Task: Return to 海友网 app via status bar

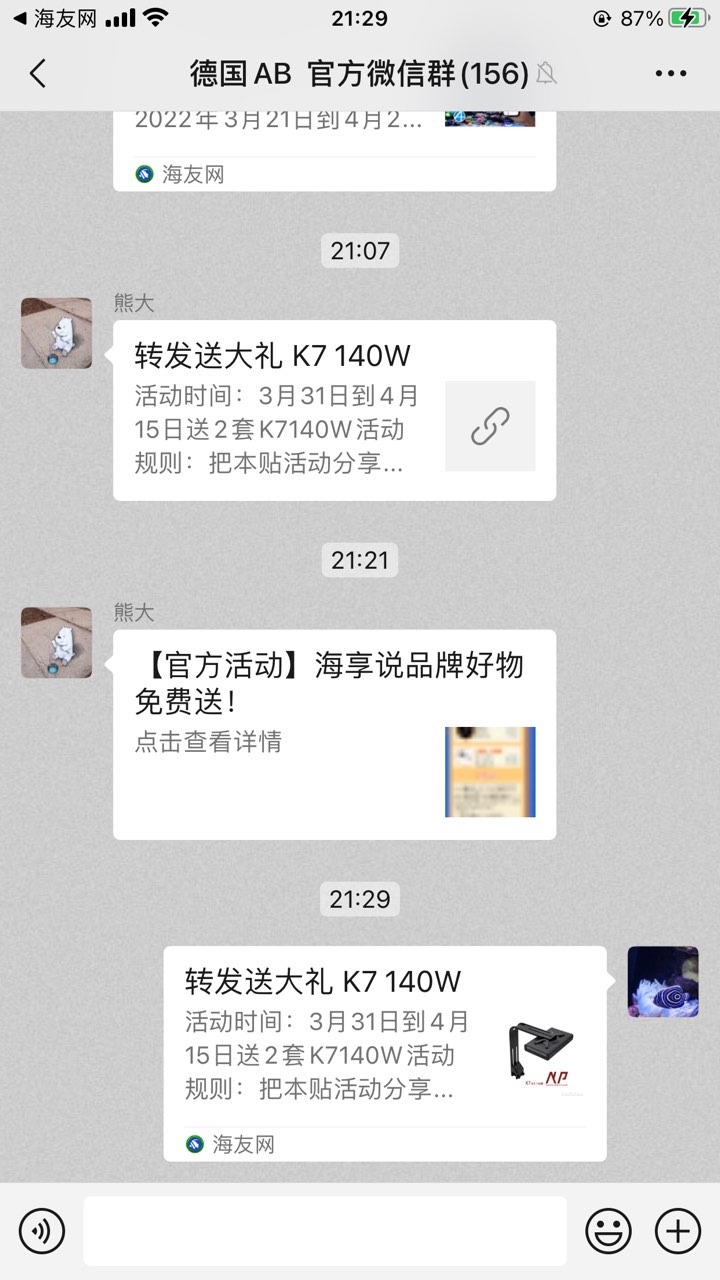Action: coord(55,18)
